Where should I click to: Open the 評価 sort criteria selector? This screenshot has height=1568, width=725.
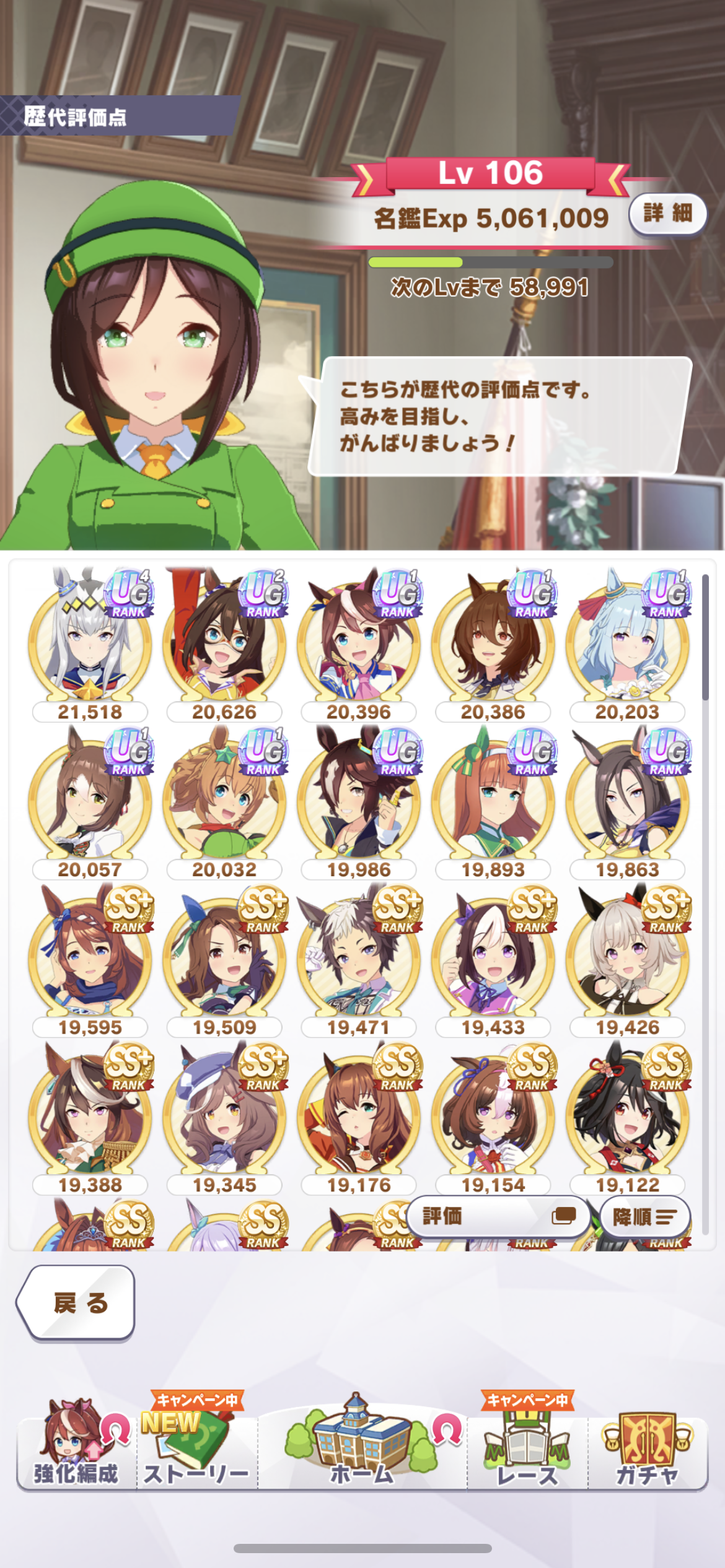tap(498, 1216)
